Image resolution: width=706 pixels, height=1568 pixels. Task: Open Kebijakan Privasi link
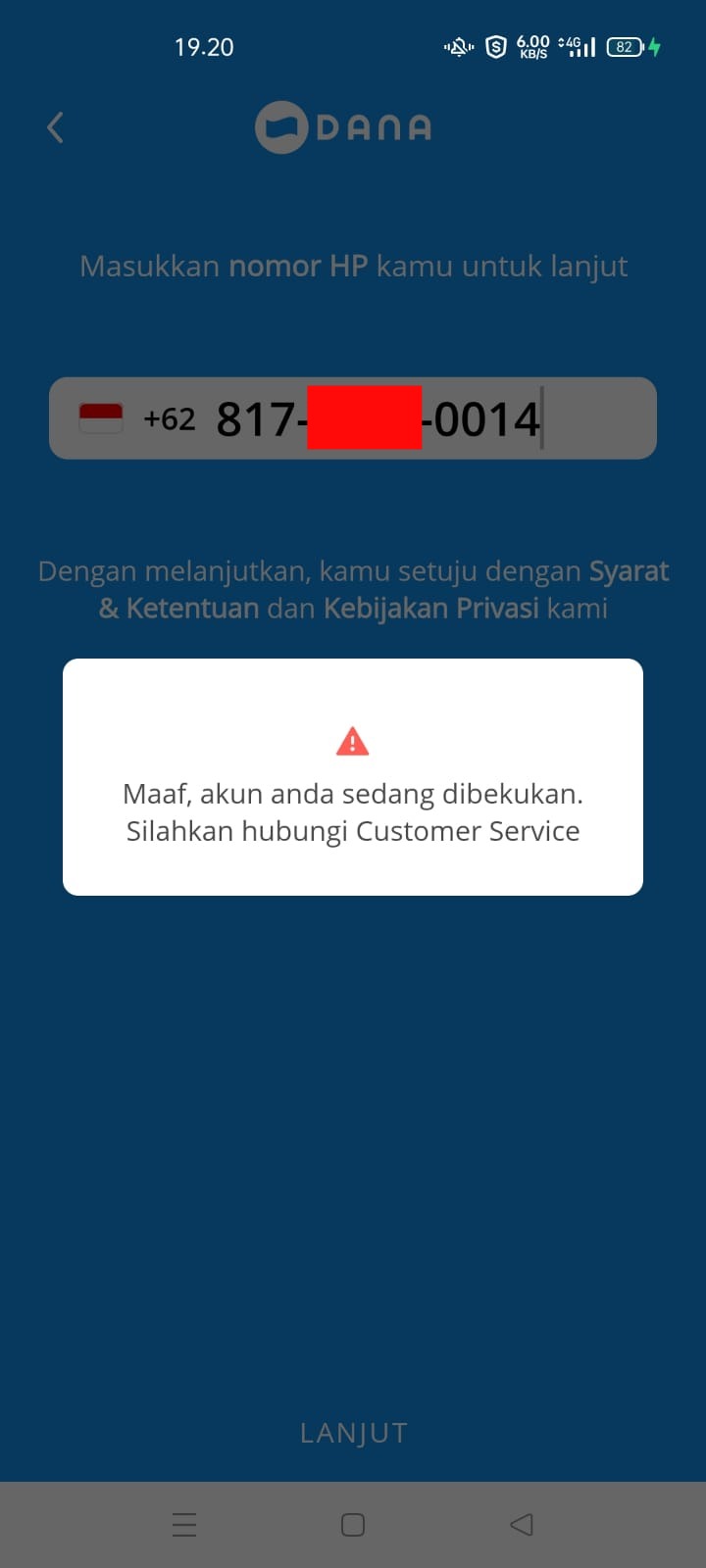click(431, 609)
